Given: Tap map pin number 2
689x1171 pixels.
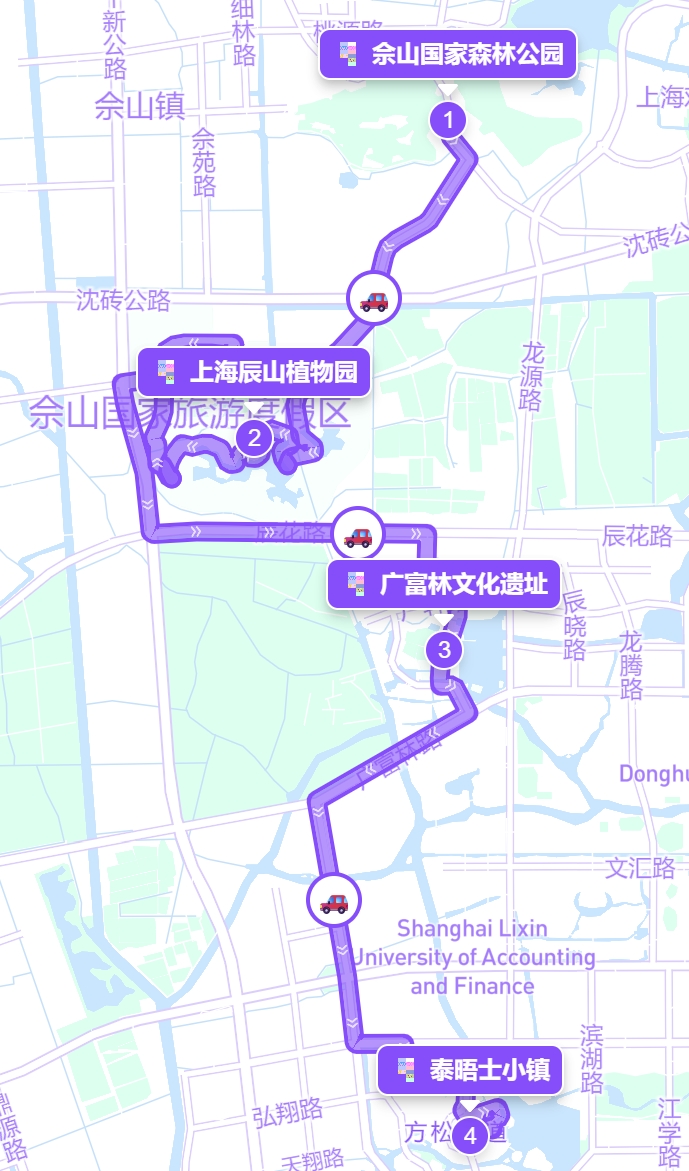Looking at the screenshot, I should click(254, 437).
